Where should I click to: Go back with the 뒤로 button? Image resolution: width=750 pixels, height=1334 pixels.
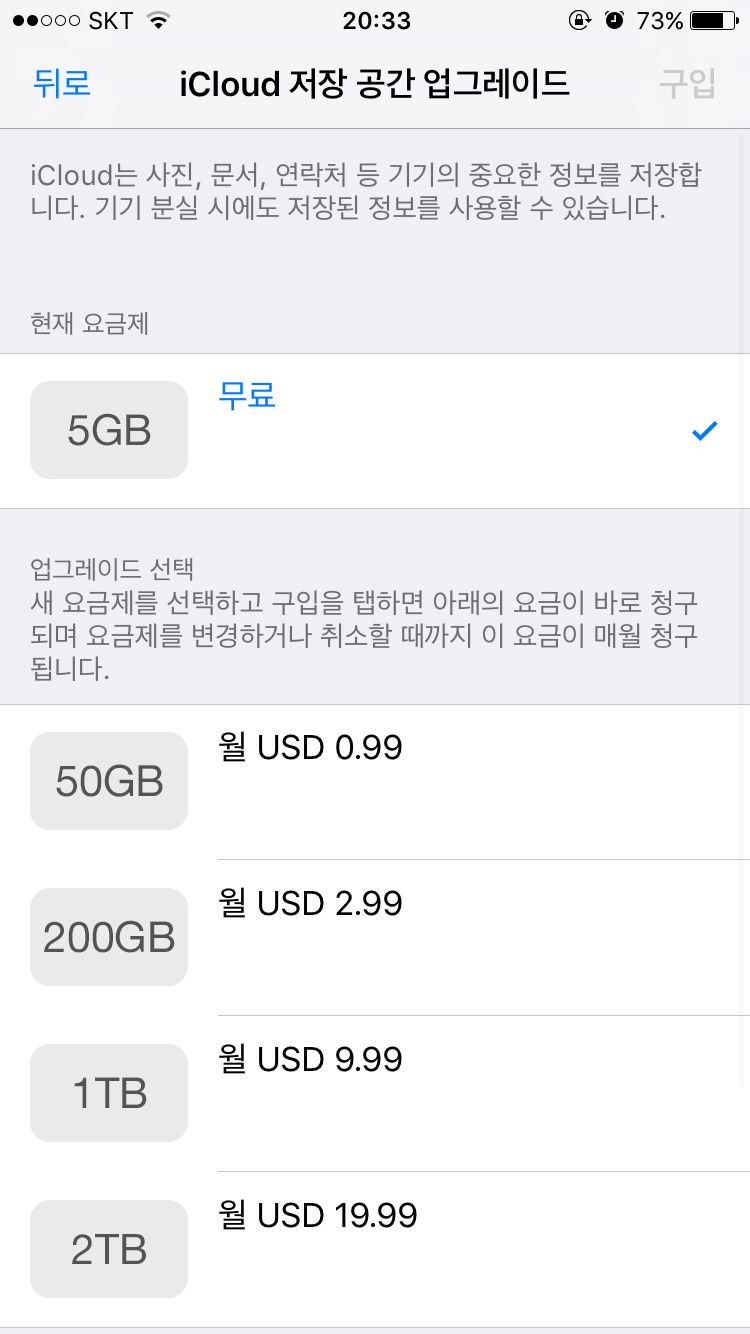62,84
